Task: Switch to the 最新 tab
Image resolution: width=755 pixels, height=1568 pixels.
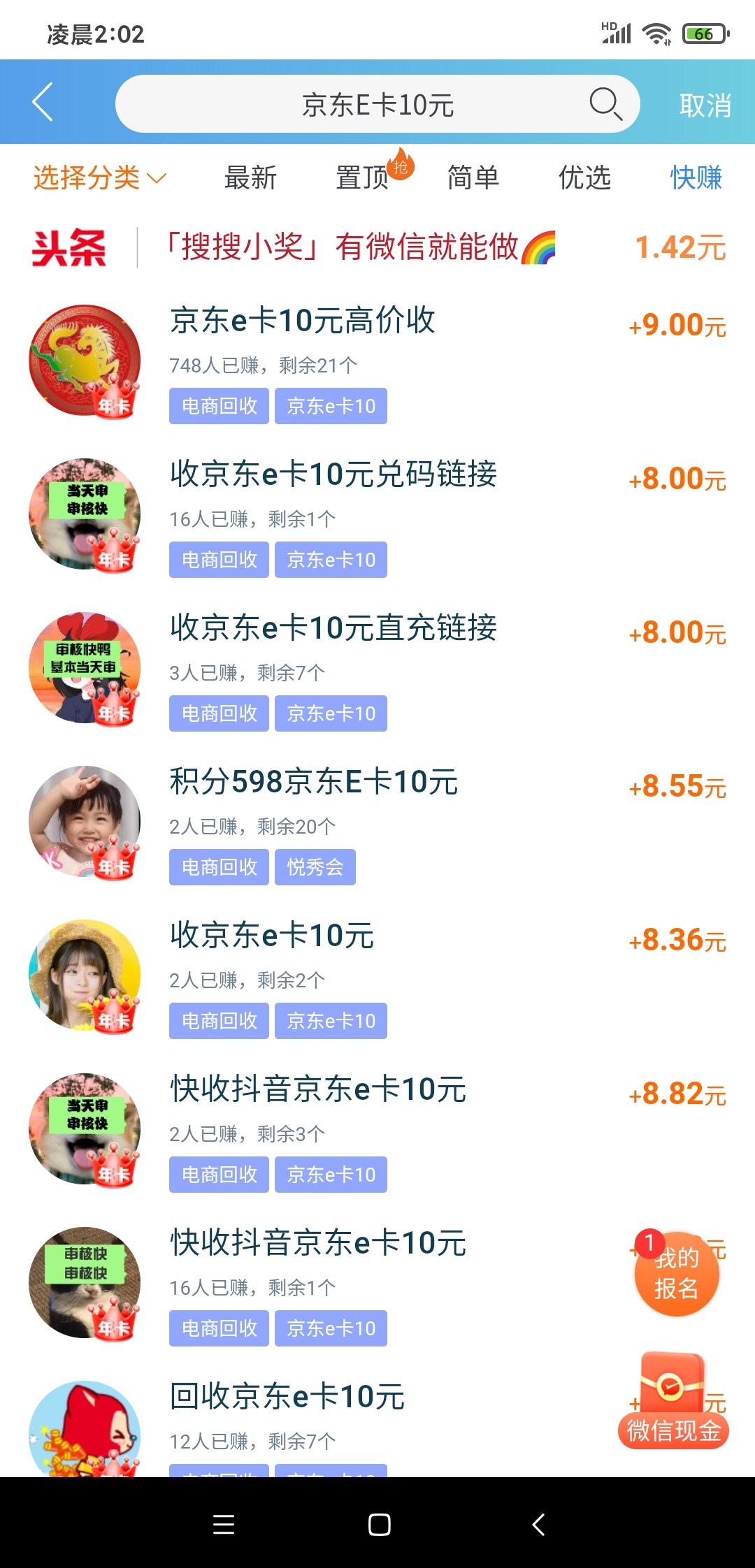Action: pyautogui.click(x=250, y=178)
